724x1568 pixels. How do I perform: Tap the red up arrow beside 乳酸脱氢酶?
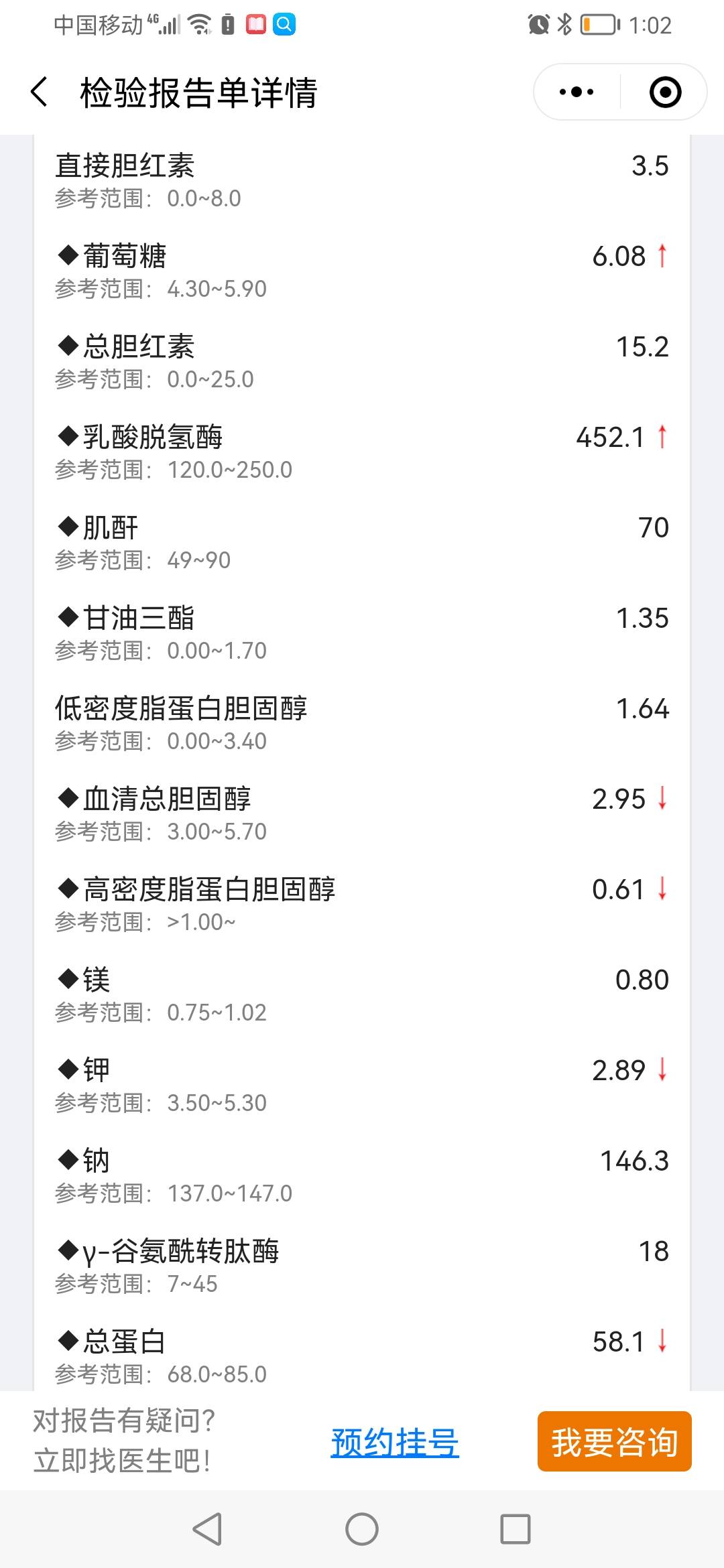point(662,436)
